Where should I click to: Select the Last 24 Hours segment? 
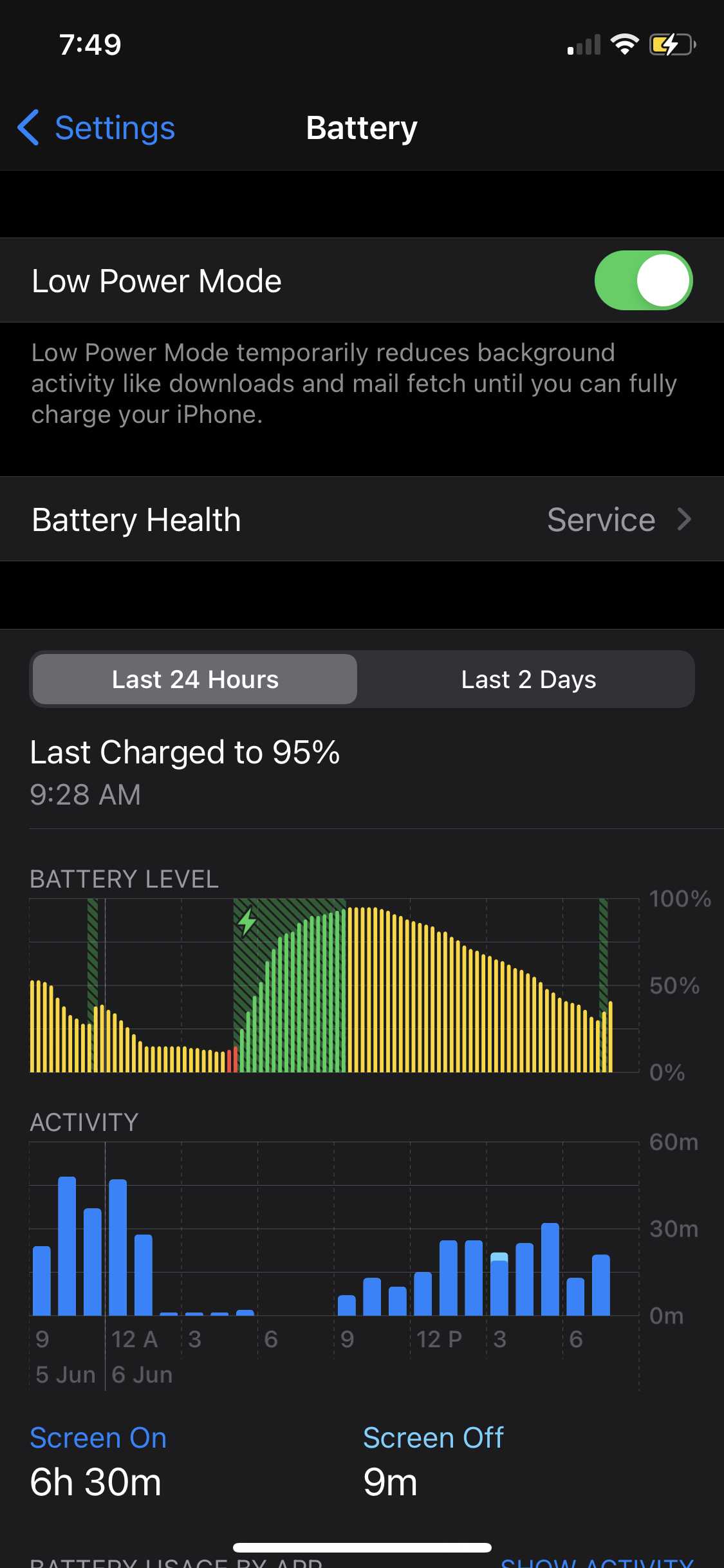click(195, 680)
